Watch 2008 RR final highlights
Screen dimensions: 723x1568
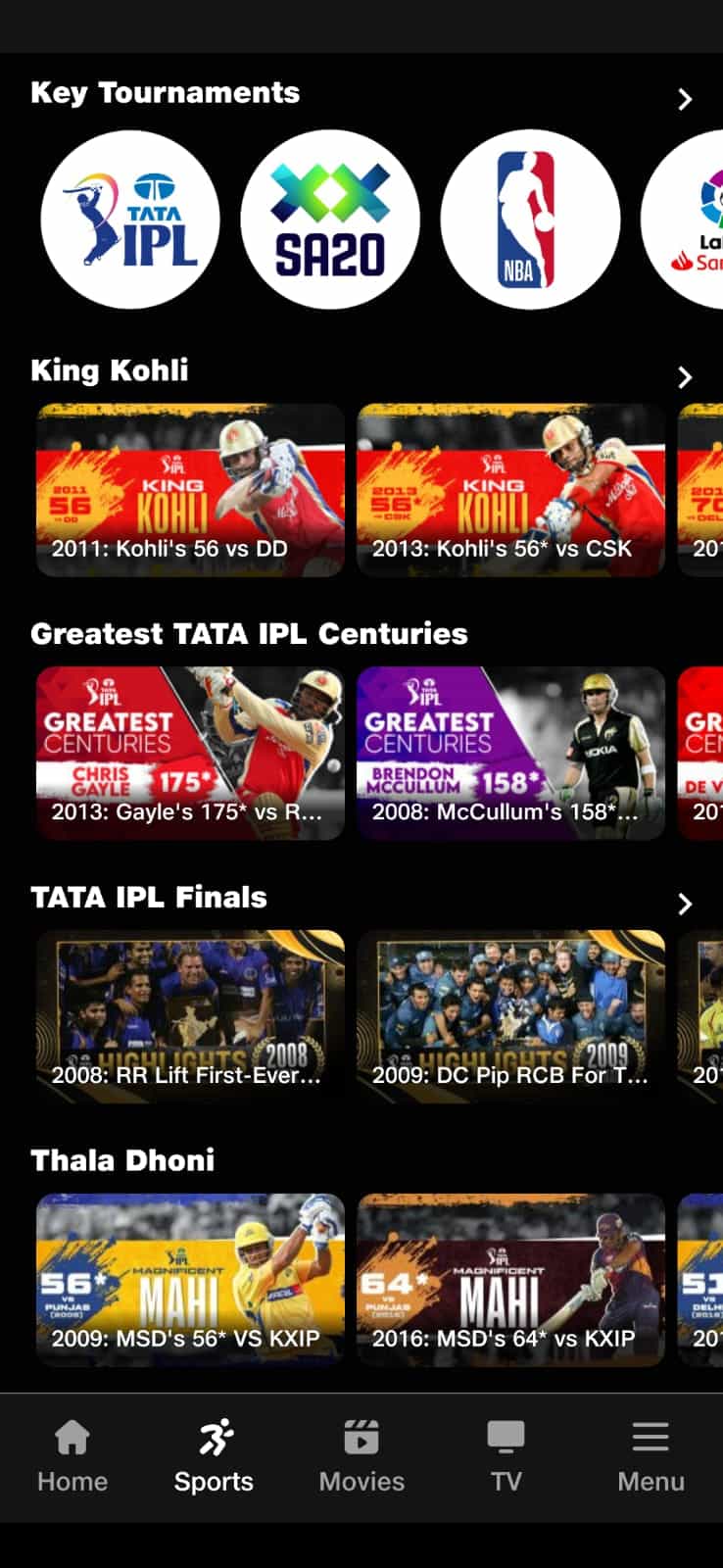click(190, 1016)
